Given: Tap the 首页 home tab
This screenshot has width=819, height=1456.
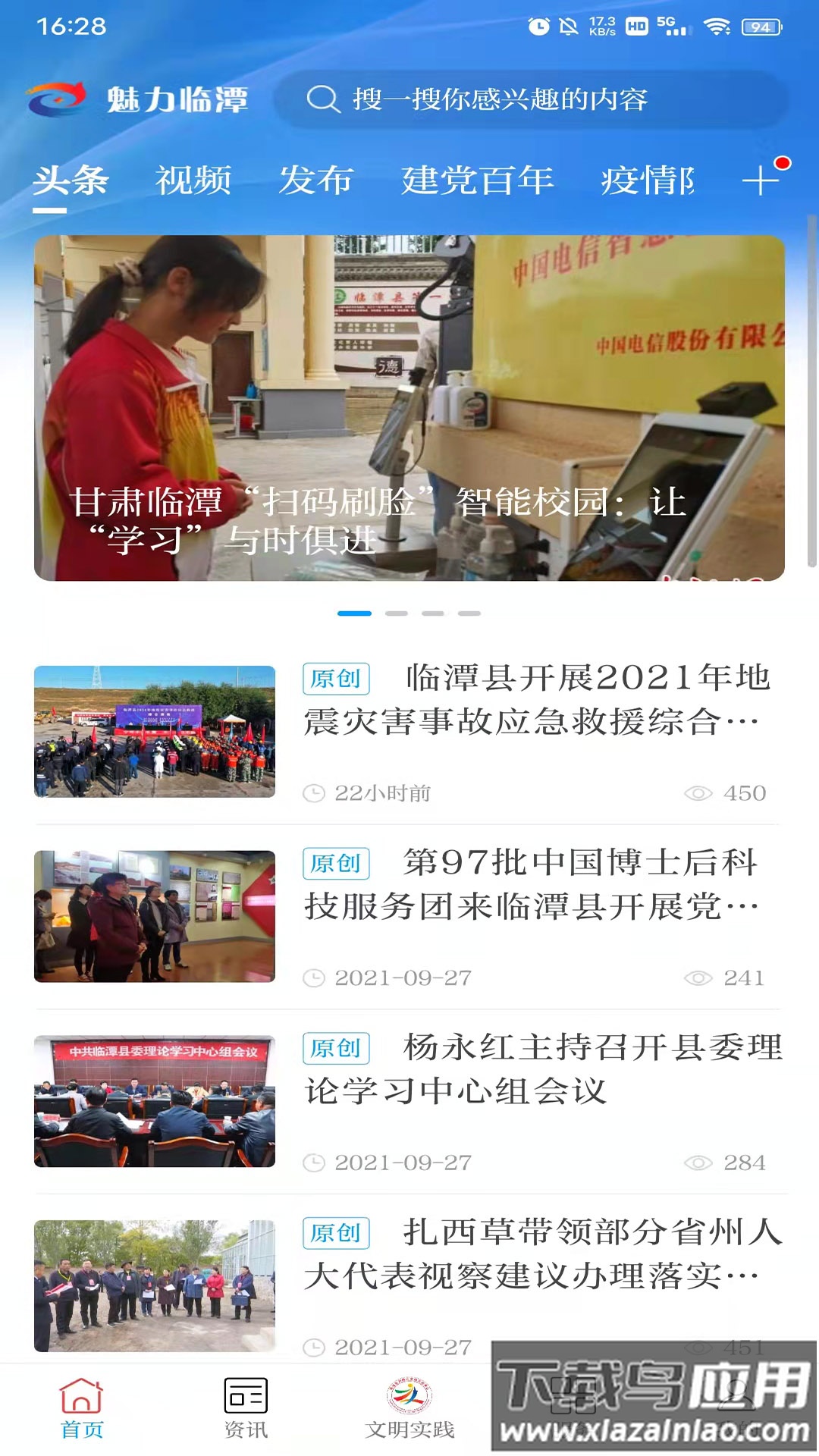Looking at the screenshot, I should [x=82, y=1407].
